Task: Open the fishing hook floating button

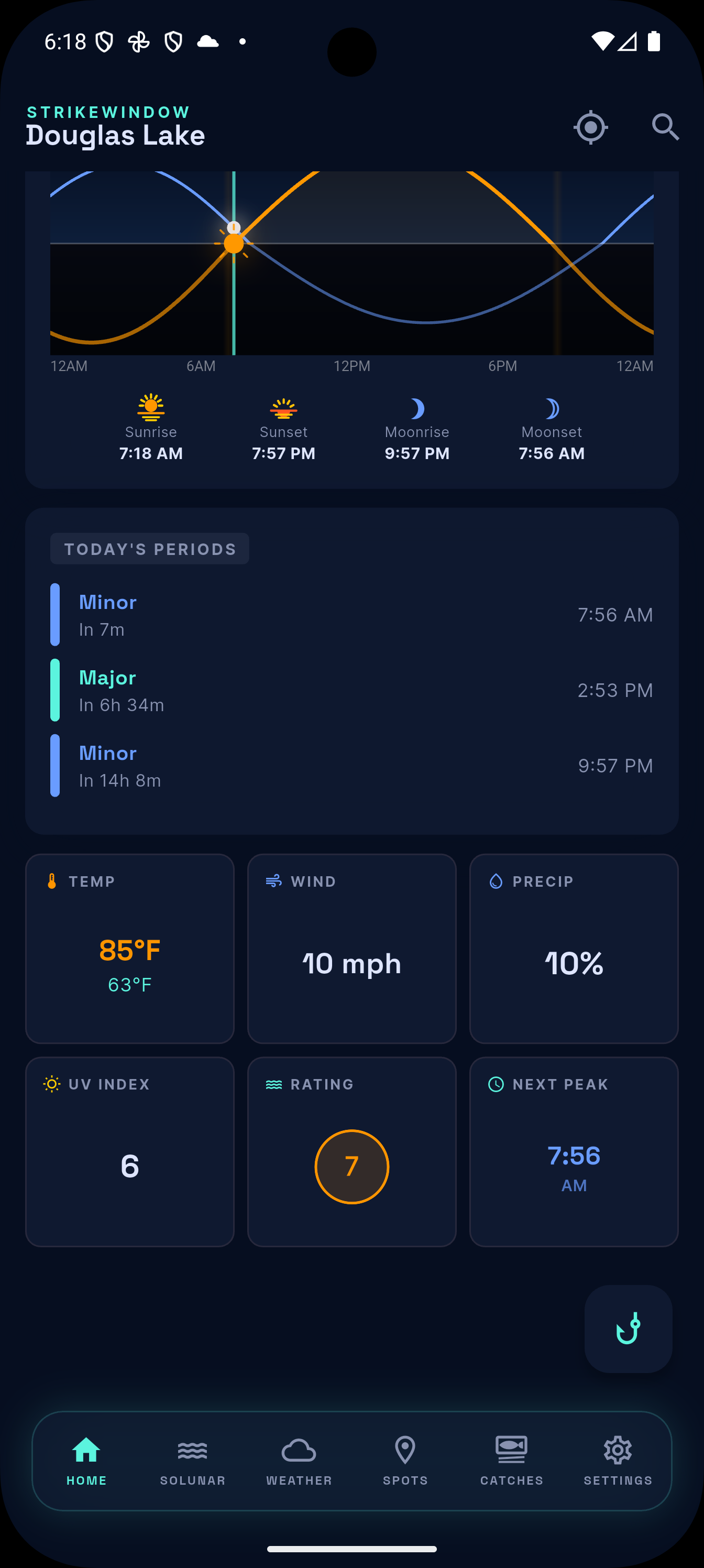Action: tap(628, 1329)
